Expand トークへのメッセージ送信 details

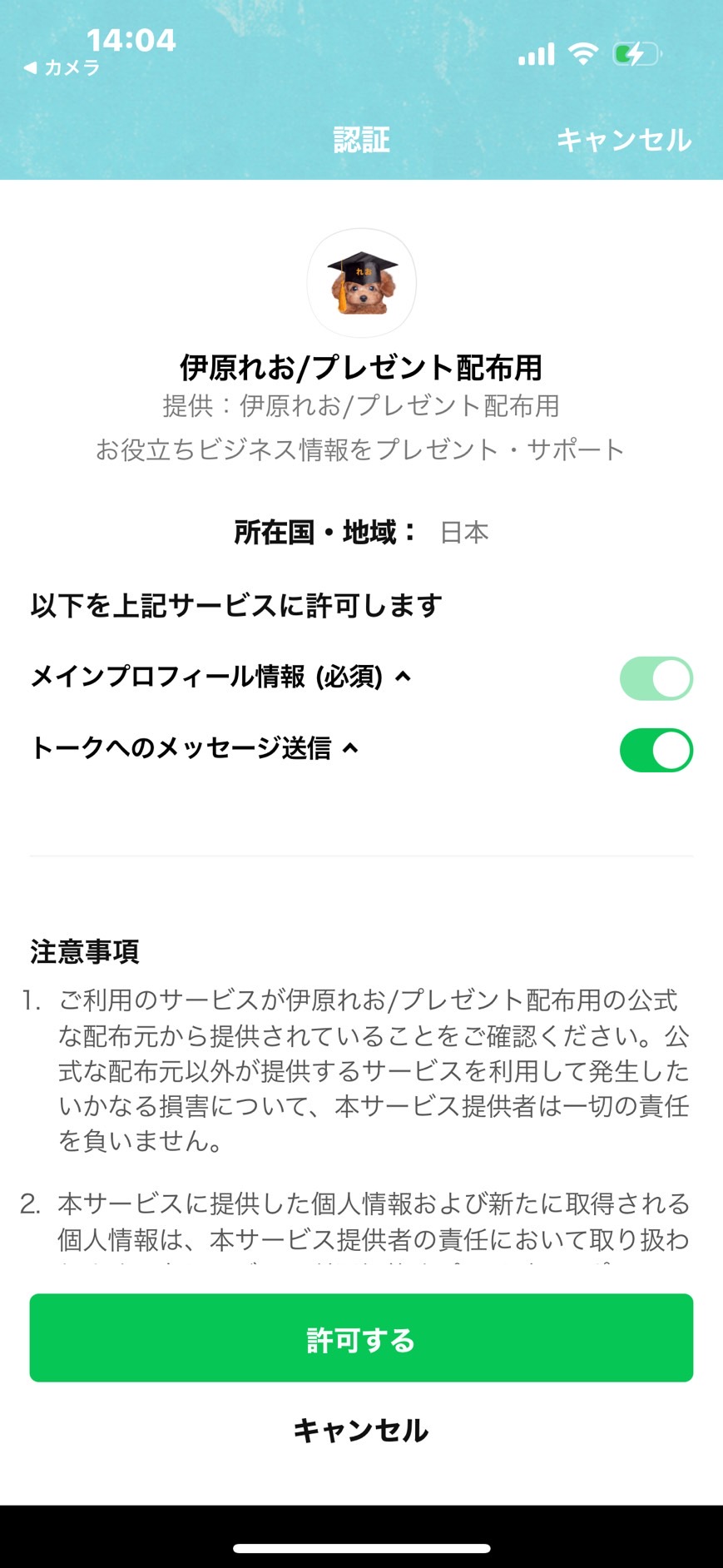[x=195, y=747]
